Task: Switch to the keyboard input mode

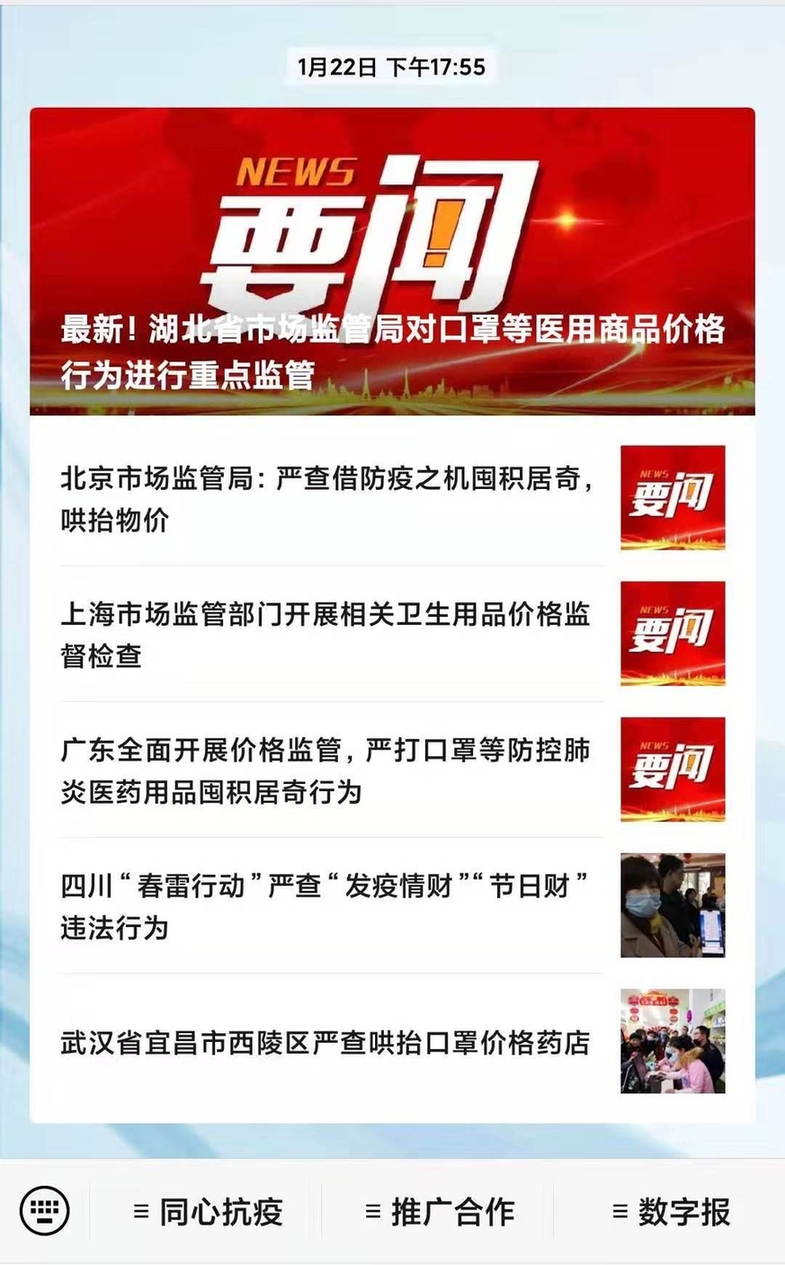Action: pyautogui.click(x=45, y=1212)
